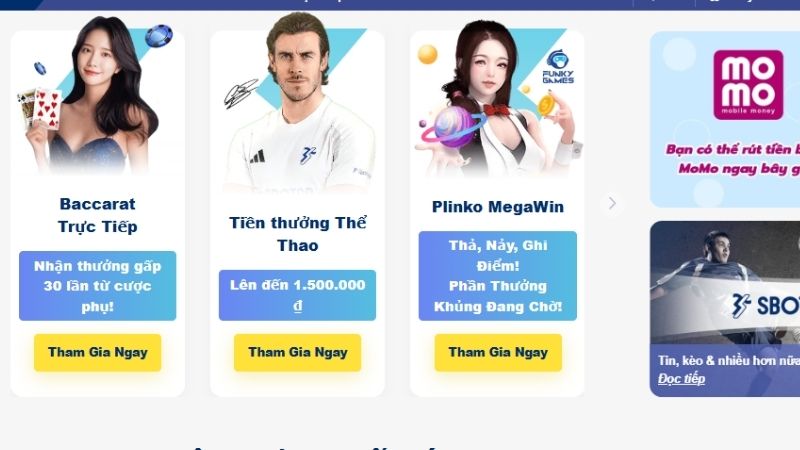Tap Tham Gia Ngay under Plinko MegaWin
This screenshot has height=450, width=800.
pyautogui.click(x=497, y=352)
